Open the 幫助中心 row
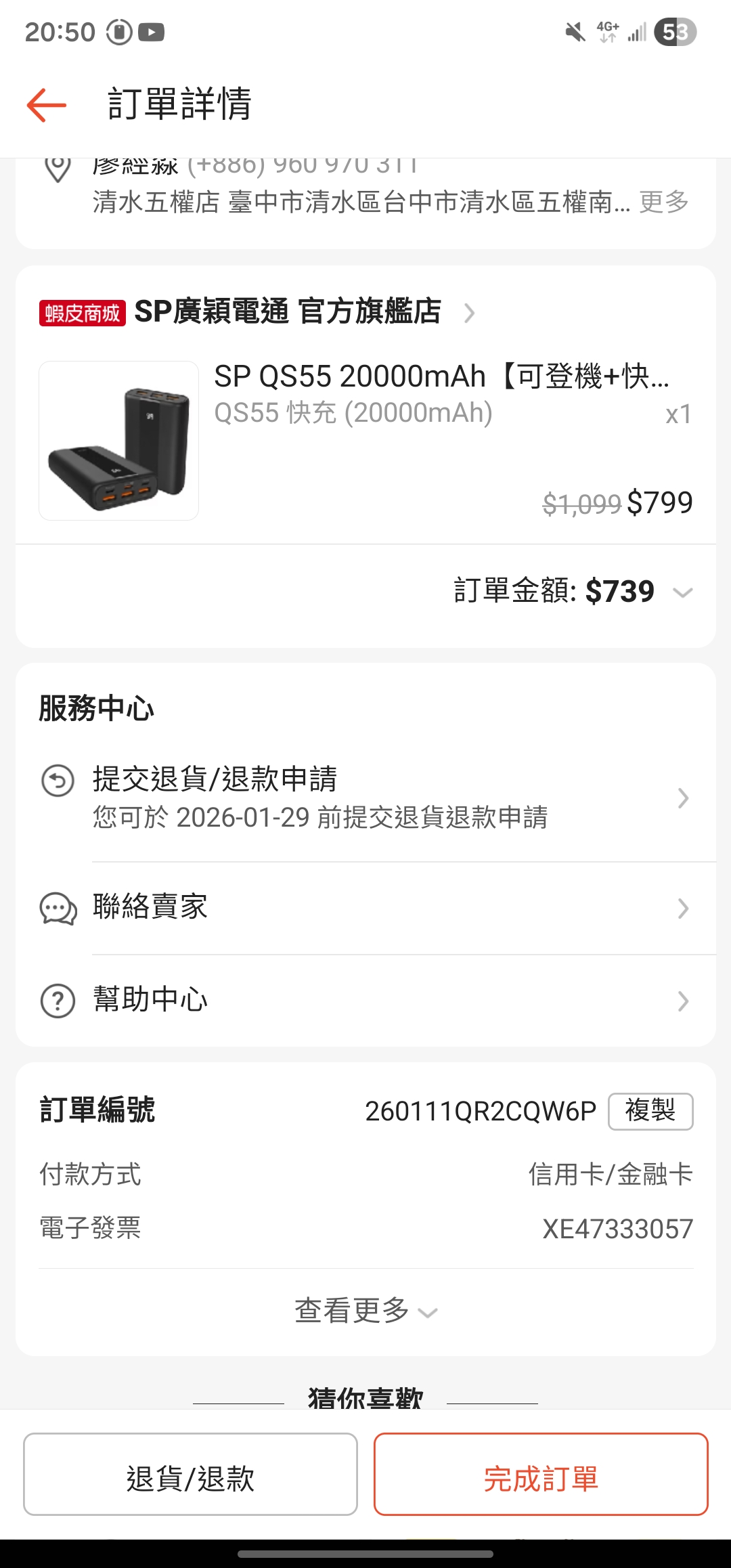Viewport: 731px width, 1568px height. [365, 1000]
